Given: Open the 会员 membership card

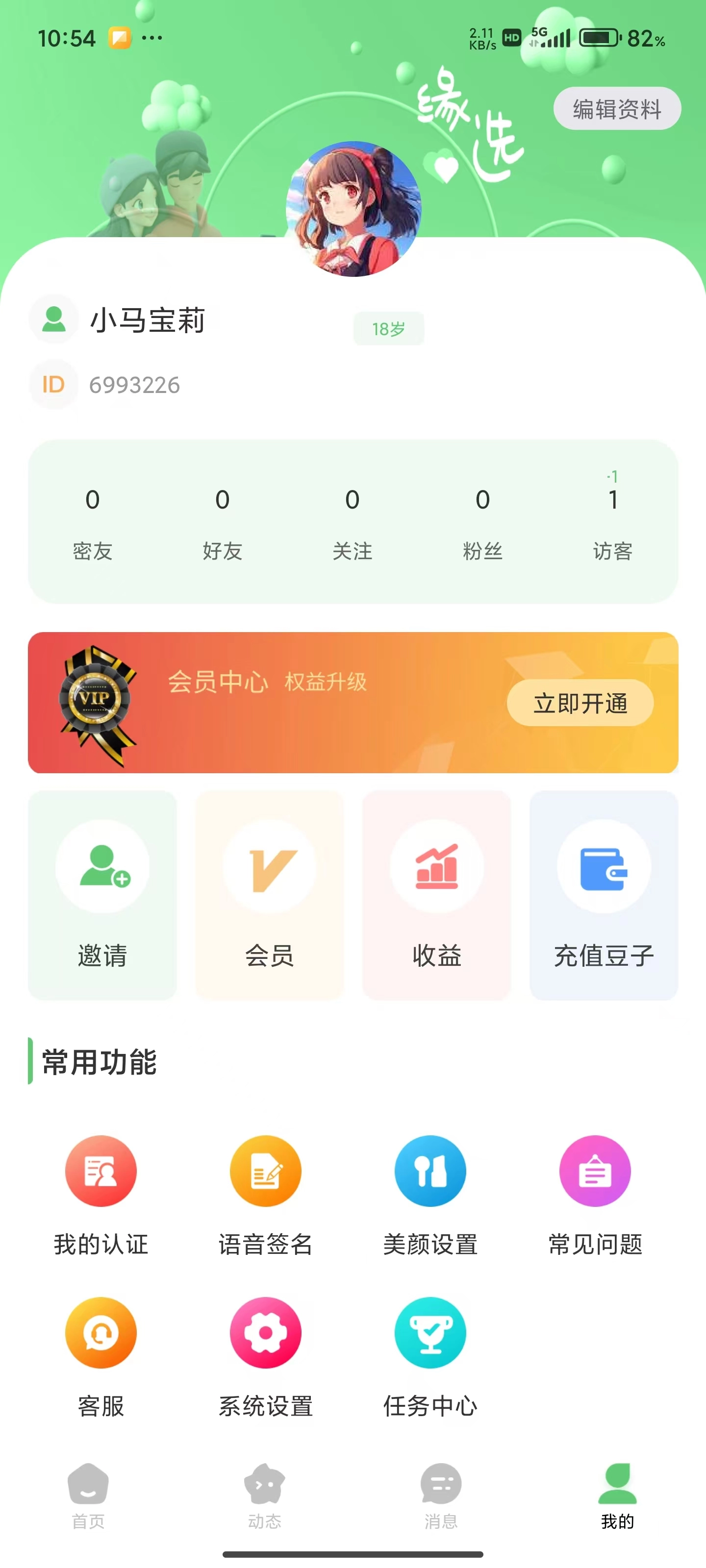Looking at the screenshot, I should (269, 895).
